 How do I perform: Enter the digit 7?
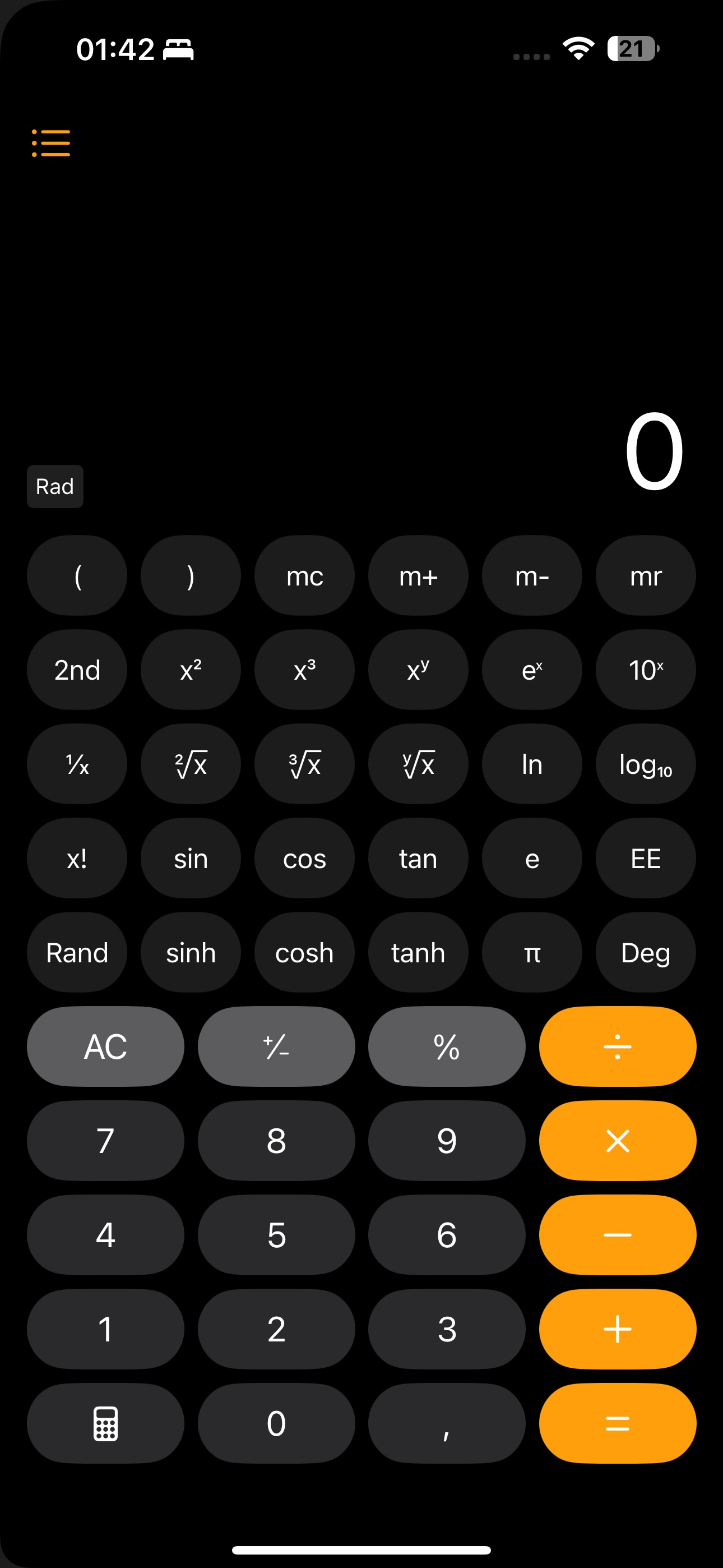(x=105, y=1141)
